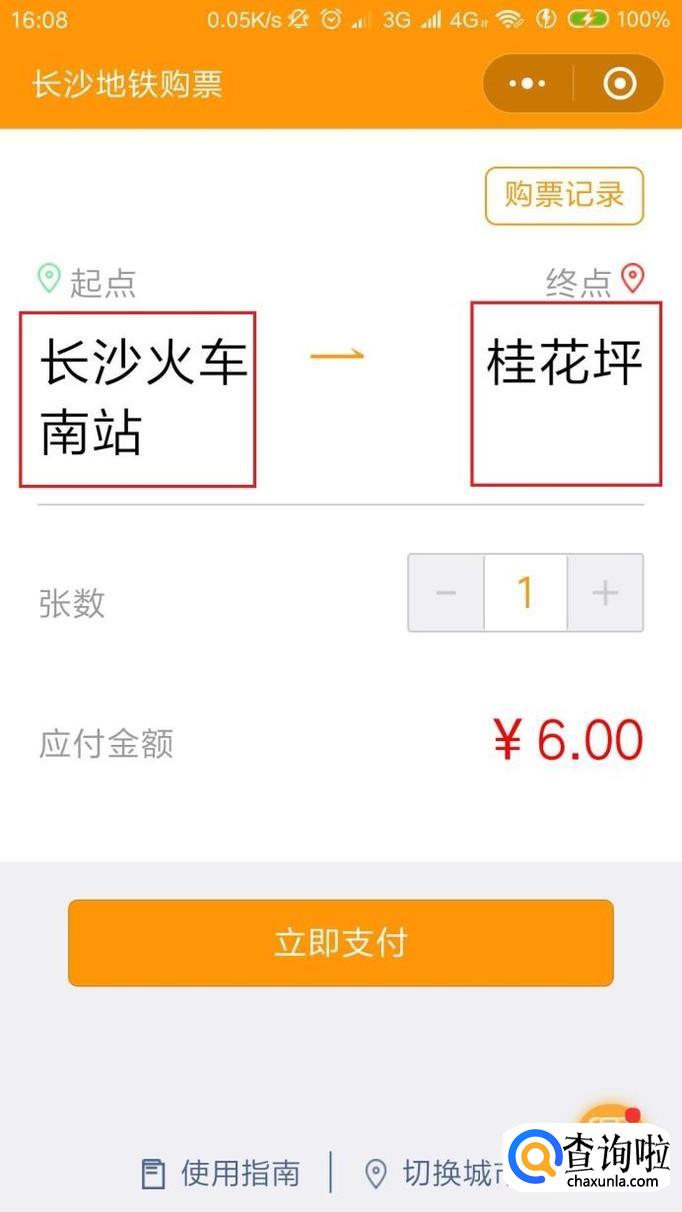The width and height of the screenshot is (682, 1212).
Task: Open the mini program more options menu
Action: [527, 84]
